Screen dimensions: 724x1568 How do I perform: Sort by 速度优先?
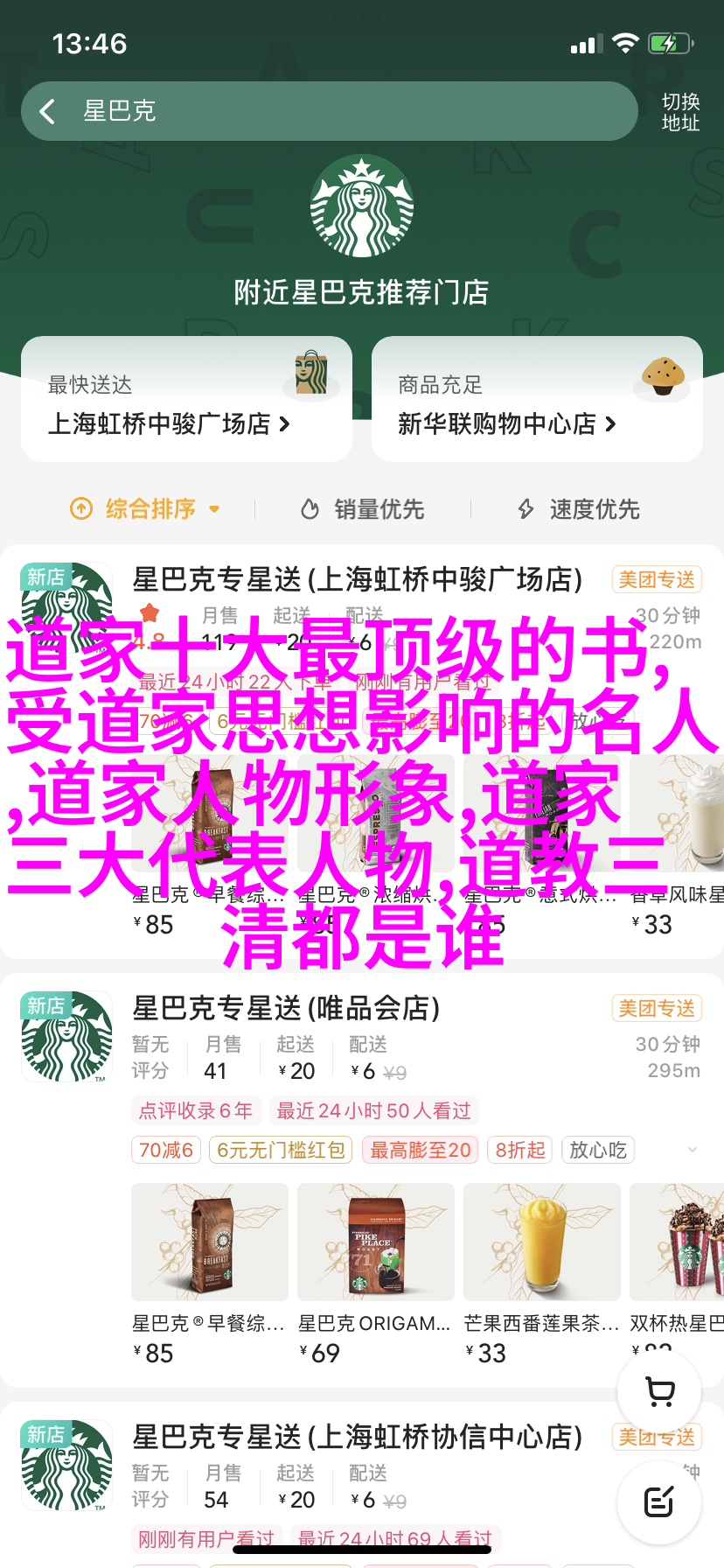pos(579,508)
